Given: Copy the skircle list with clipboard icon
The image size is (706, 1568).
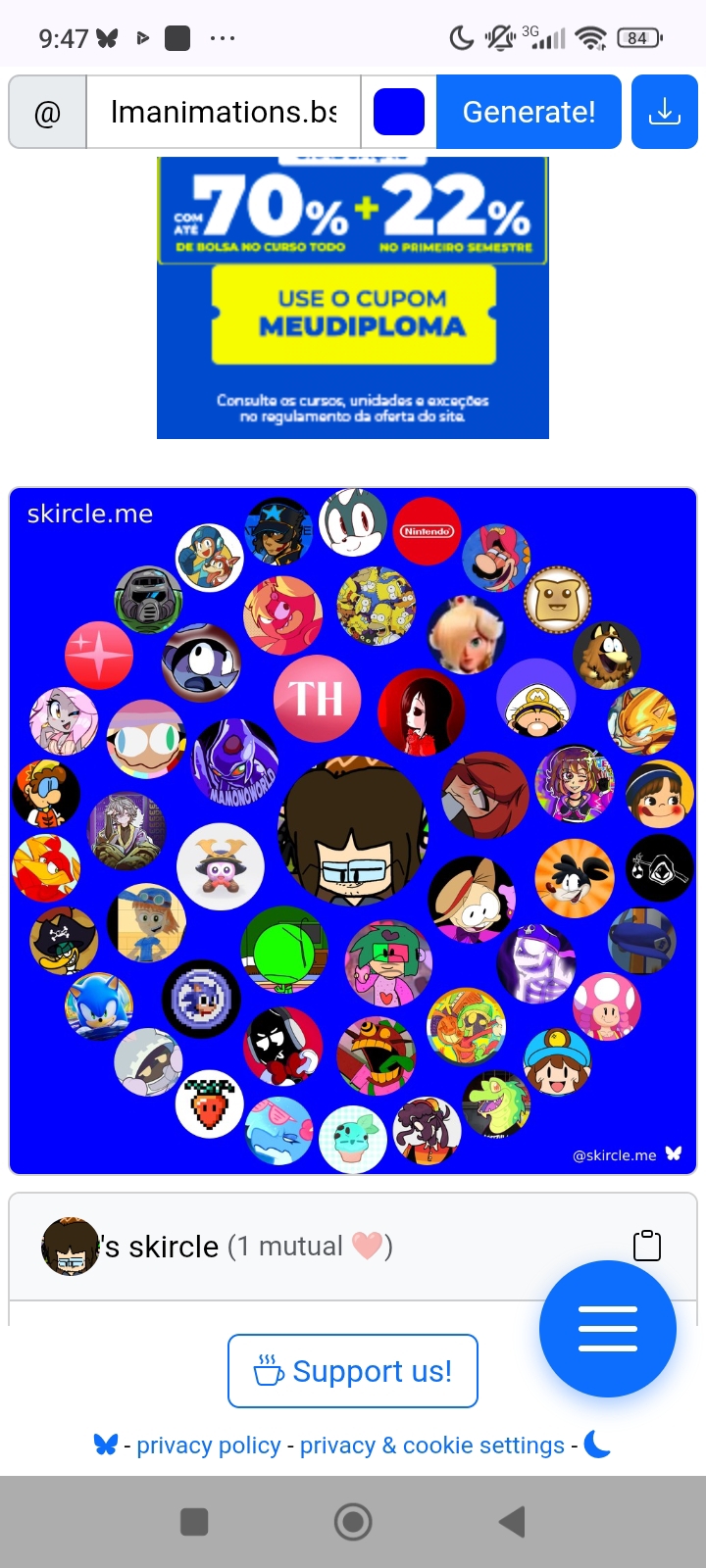Looking at the screenshot, I should coord(647,1246).
